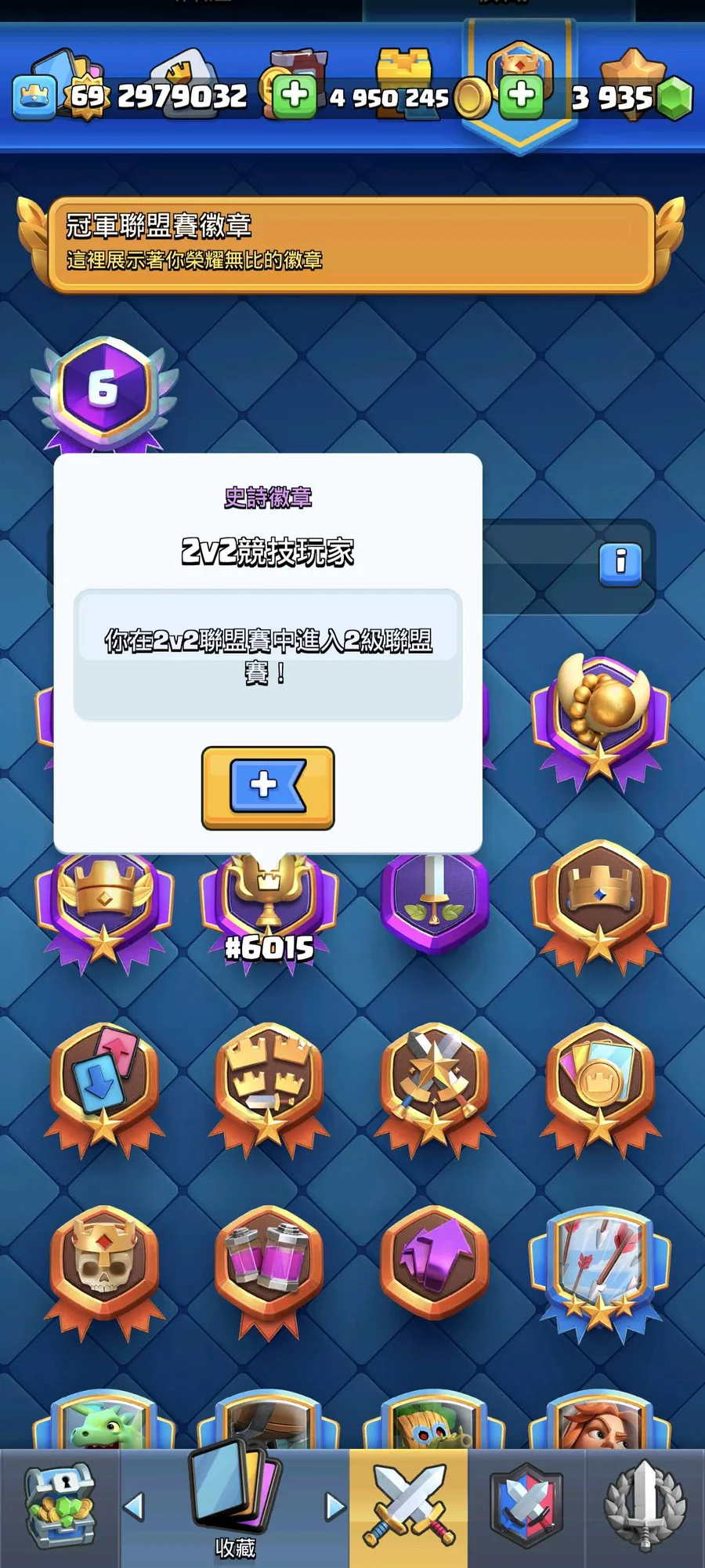Add gold with the first green plus
Viewport: 705px width, 1568px height.
point(295,96)
